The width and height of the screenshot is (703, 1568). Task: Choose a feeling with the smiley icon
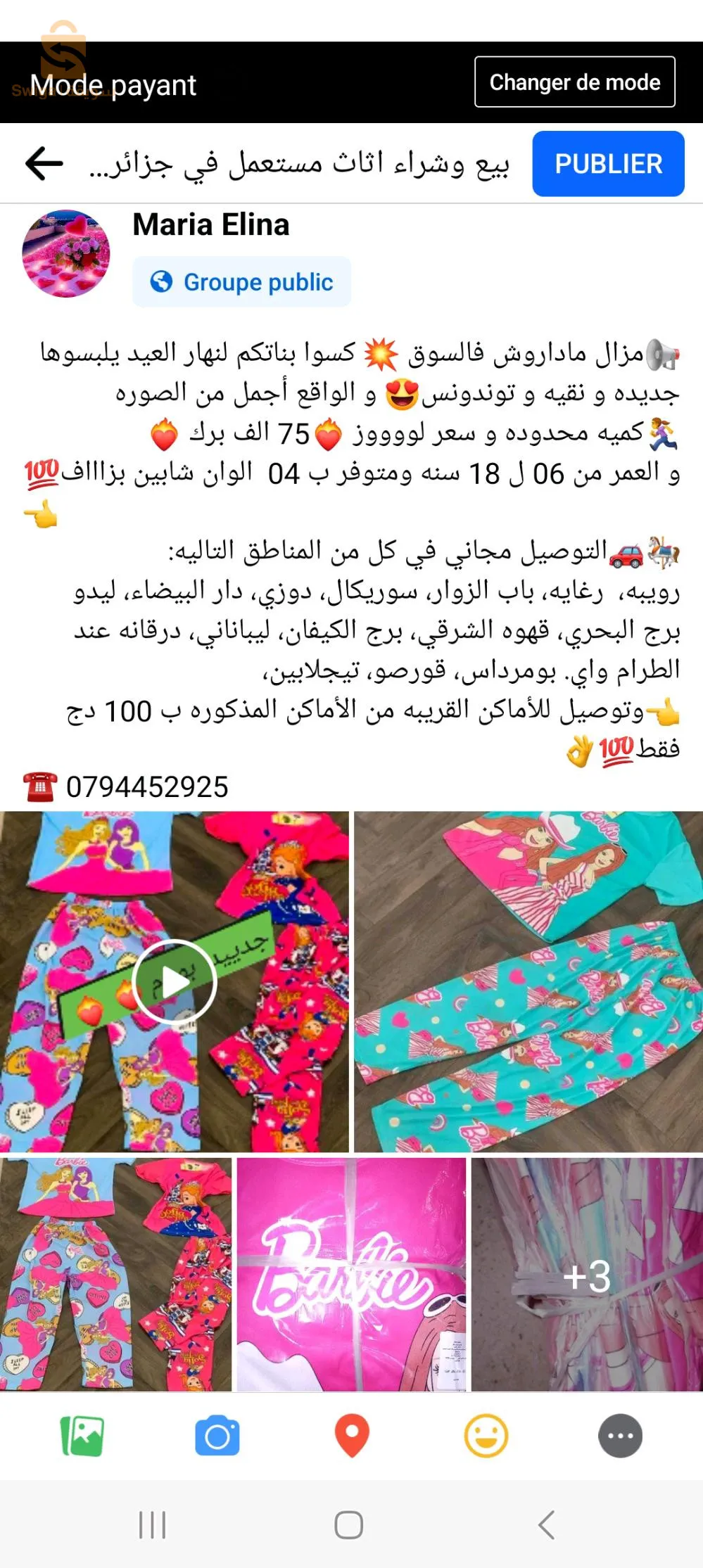pyautogui.click(x=486, y=1436)
